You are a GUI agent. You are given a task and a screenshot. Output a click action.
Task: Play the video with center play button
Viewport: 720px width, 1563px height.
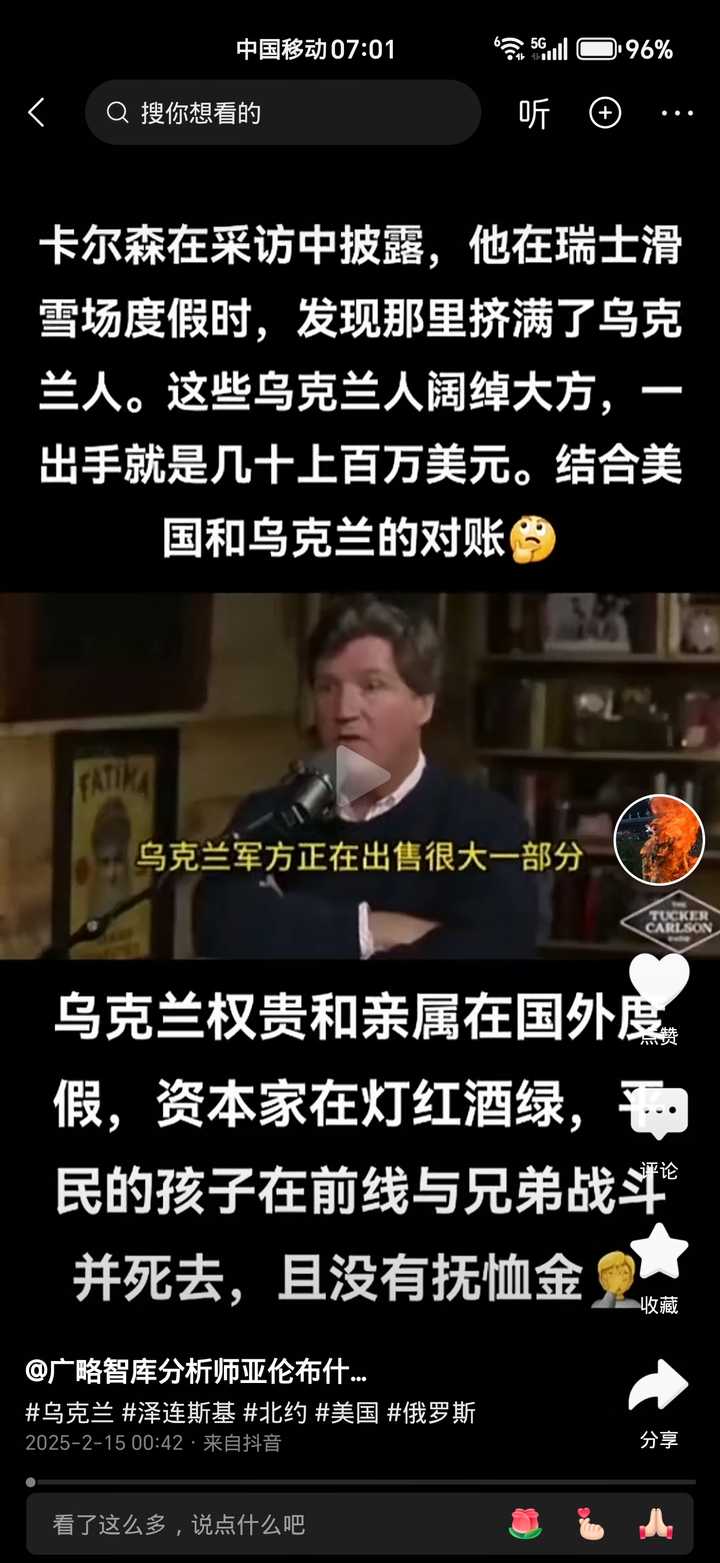[361, 776]
